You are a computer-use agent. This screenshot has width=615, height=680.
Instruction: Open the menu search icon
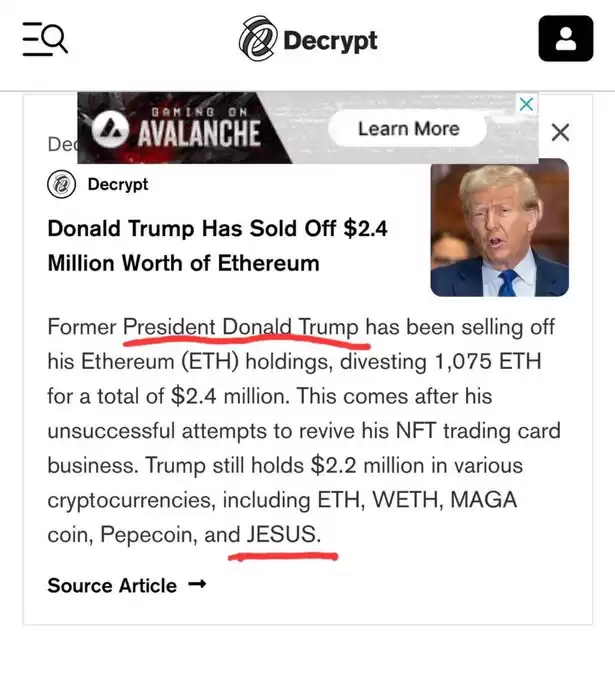(x=44, y=40)
